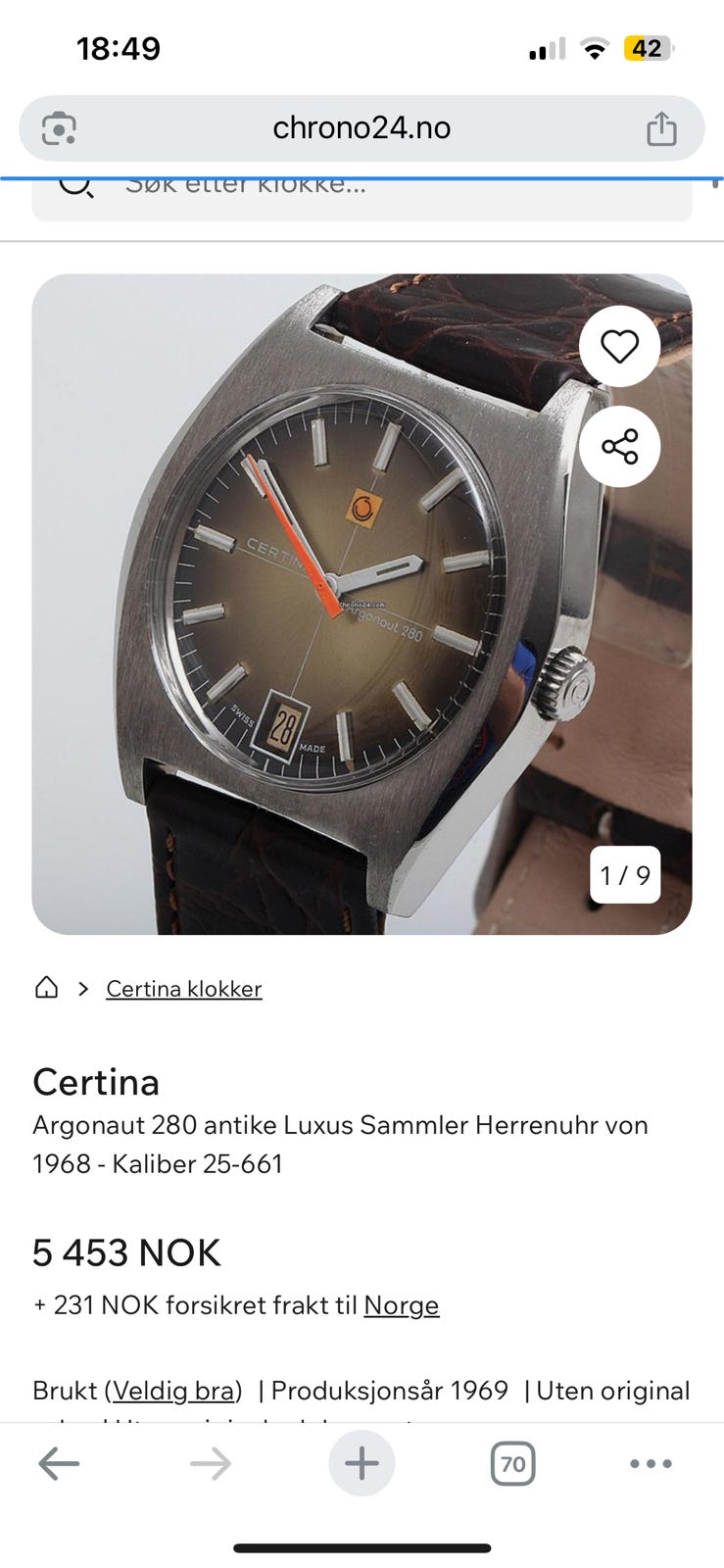Open the share icon on the watch photo
Image resolution: width=724 pixels, height=1568 pixels.
619,446
